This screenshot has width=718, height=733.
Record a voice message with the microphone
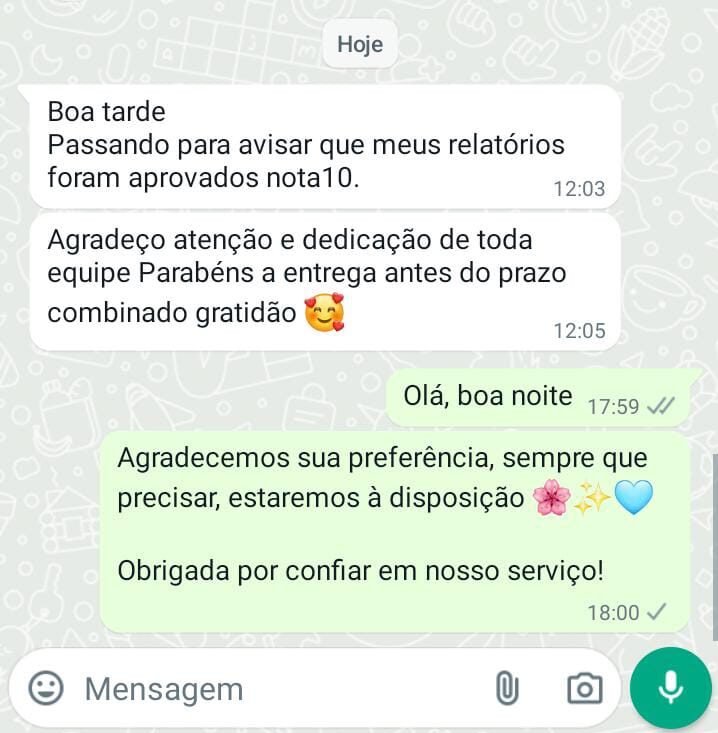[x=671, y=688]
